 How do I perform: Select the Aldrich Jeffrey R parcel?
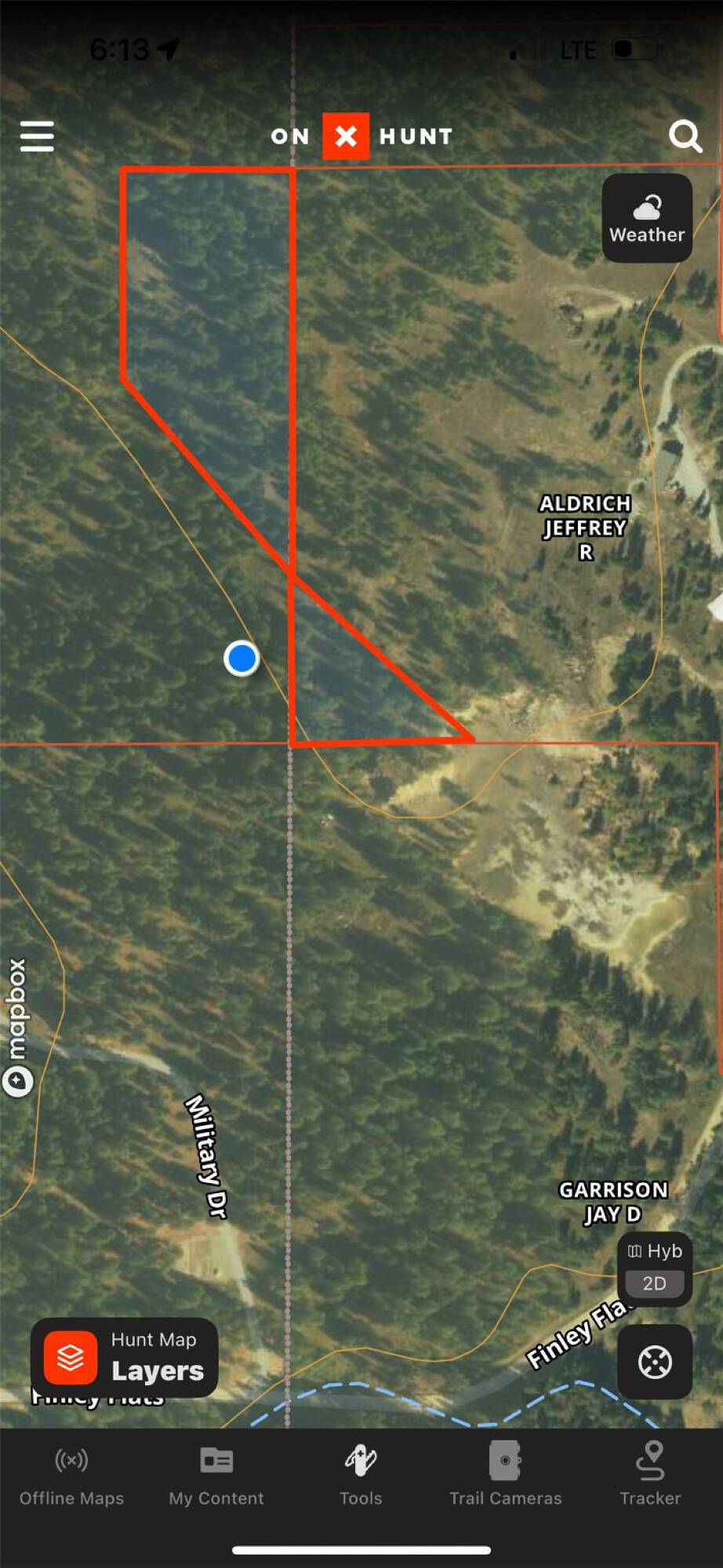coord(585,527)
